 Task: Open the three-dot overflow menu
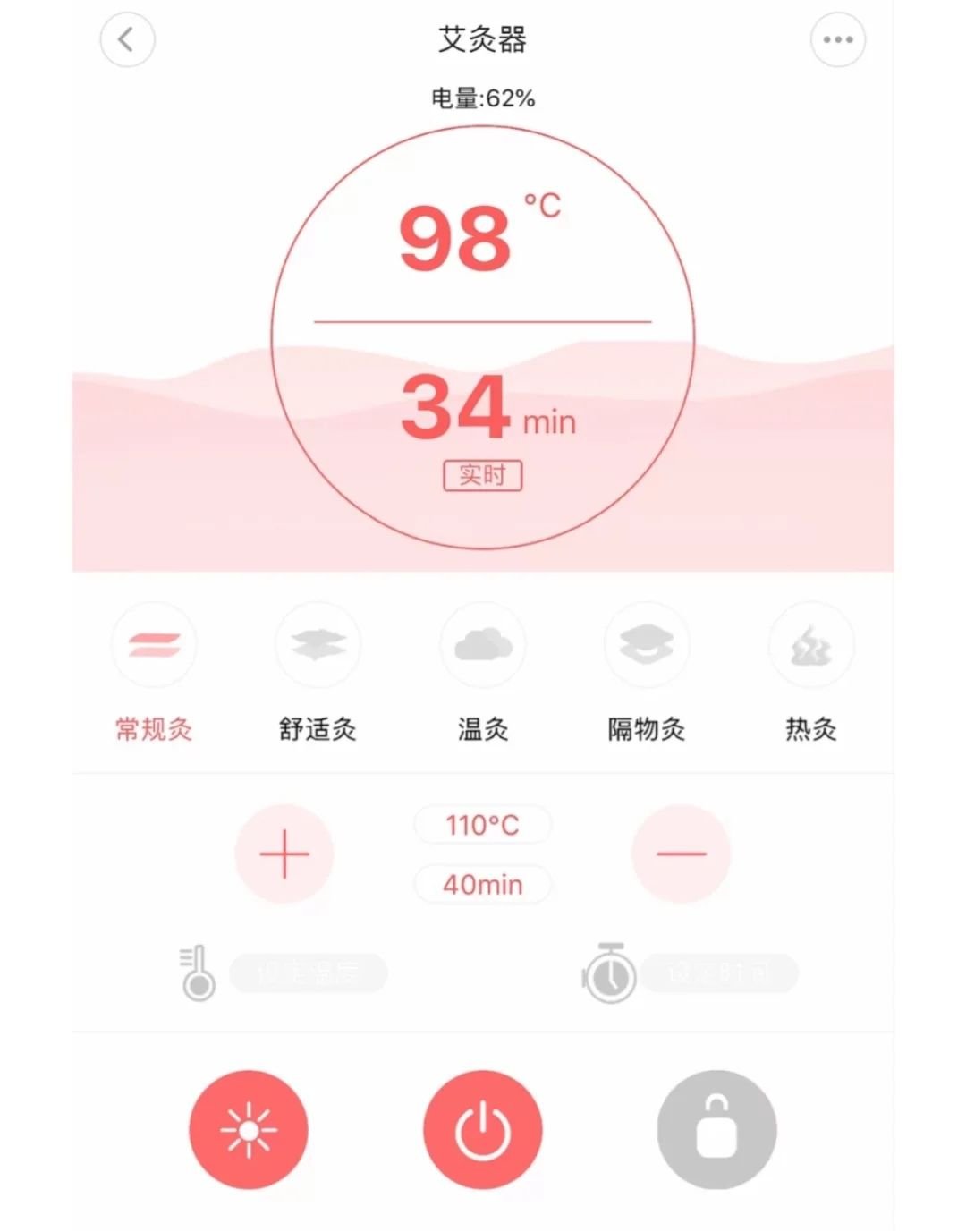[x=837, y=39]
